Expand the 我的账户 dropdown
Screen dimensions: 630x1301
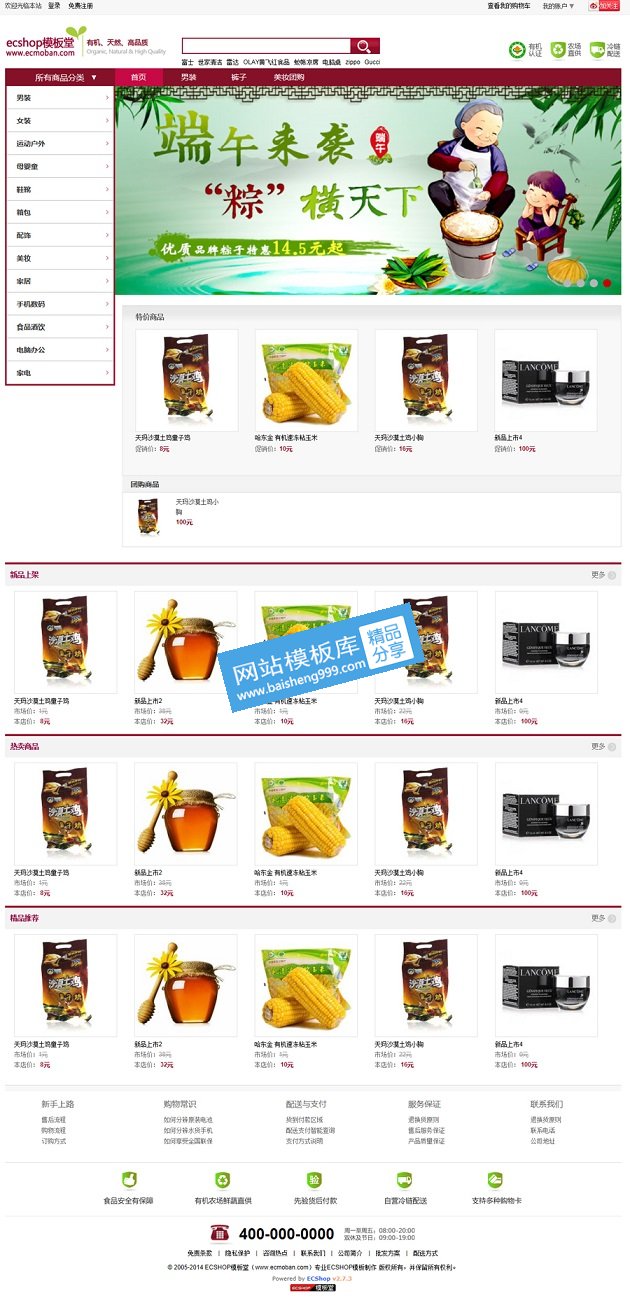[x=558, y=6]
